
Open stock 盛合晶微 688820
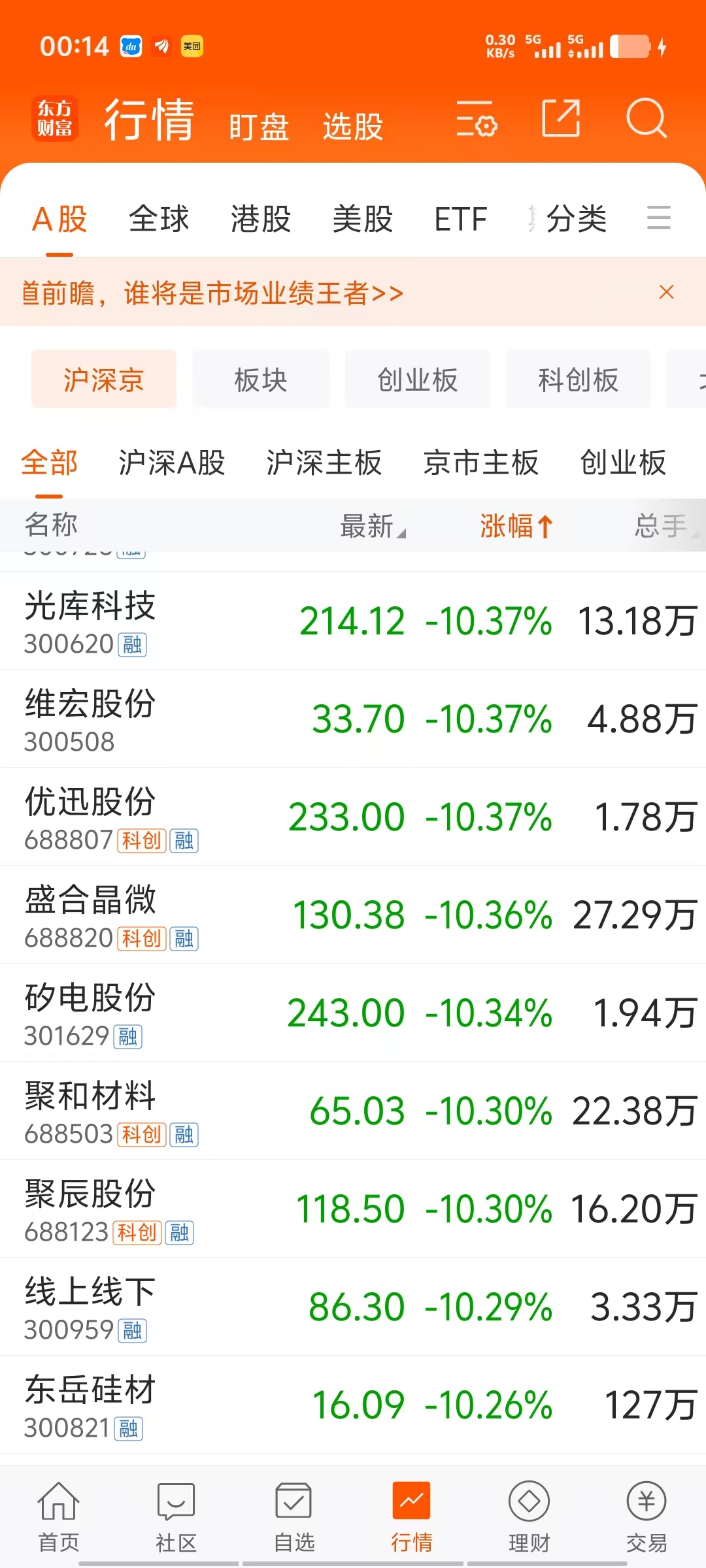(353, 915)
